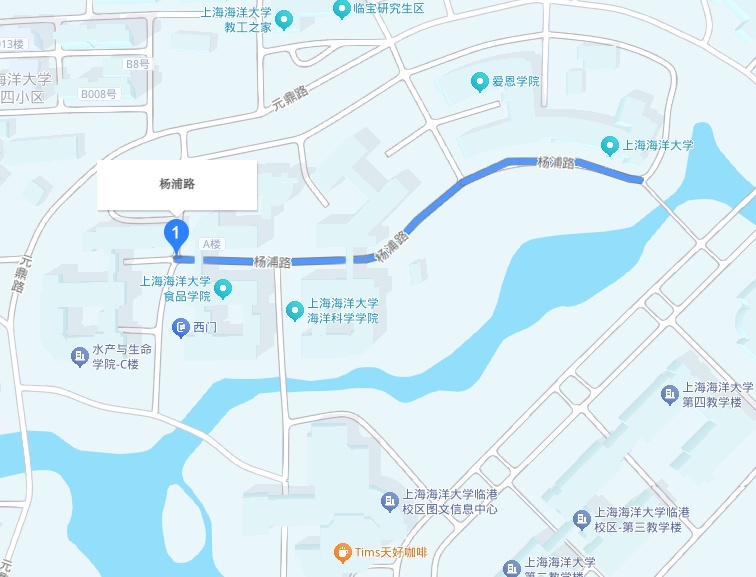
Task: Open the 海洋科学学院 point of interest
Action: tap(295, 311)
